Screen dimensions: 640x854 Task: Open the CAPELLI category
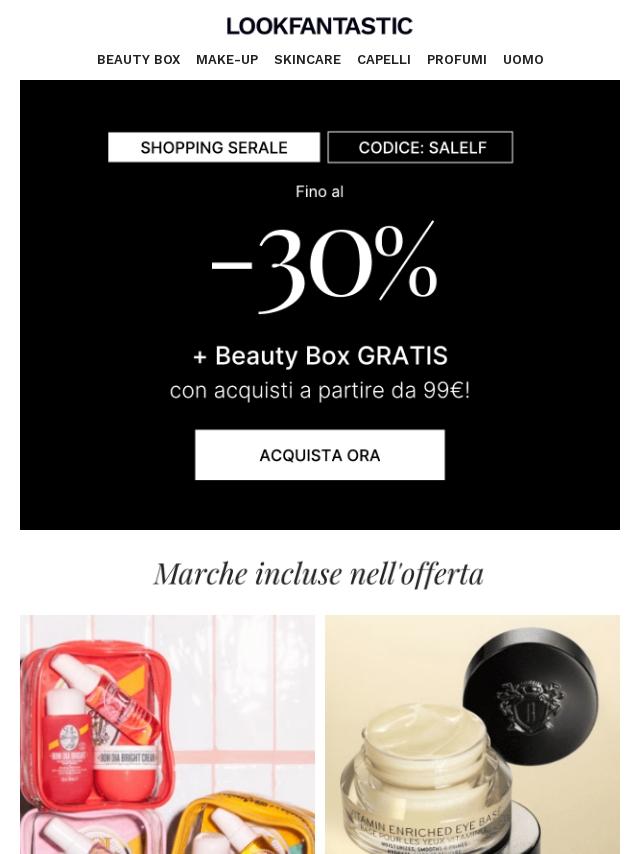tap(384, 60)
